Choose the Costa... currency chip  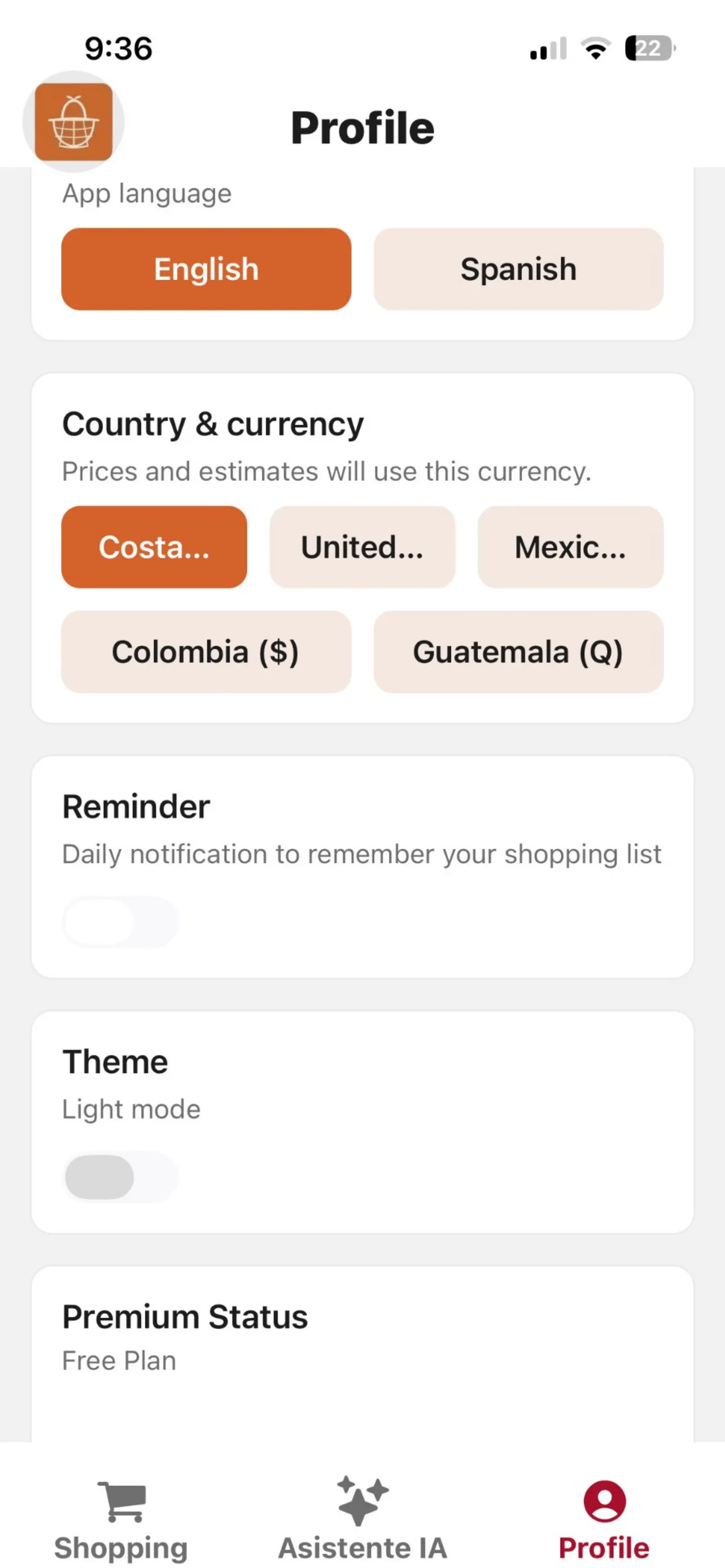(154, 546)
